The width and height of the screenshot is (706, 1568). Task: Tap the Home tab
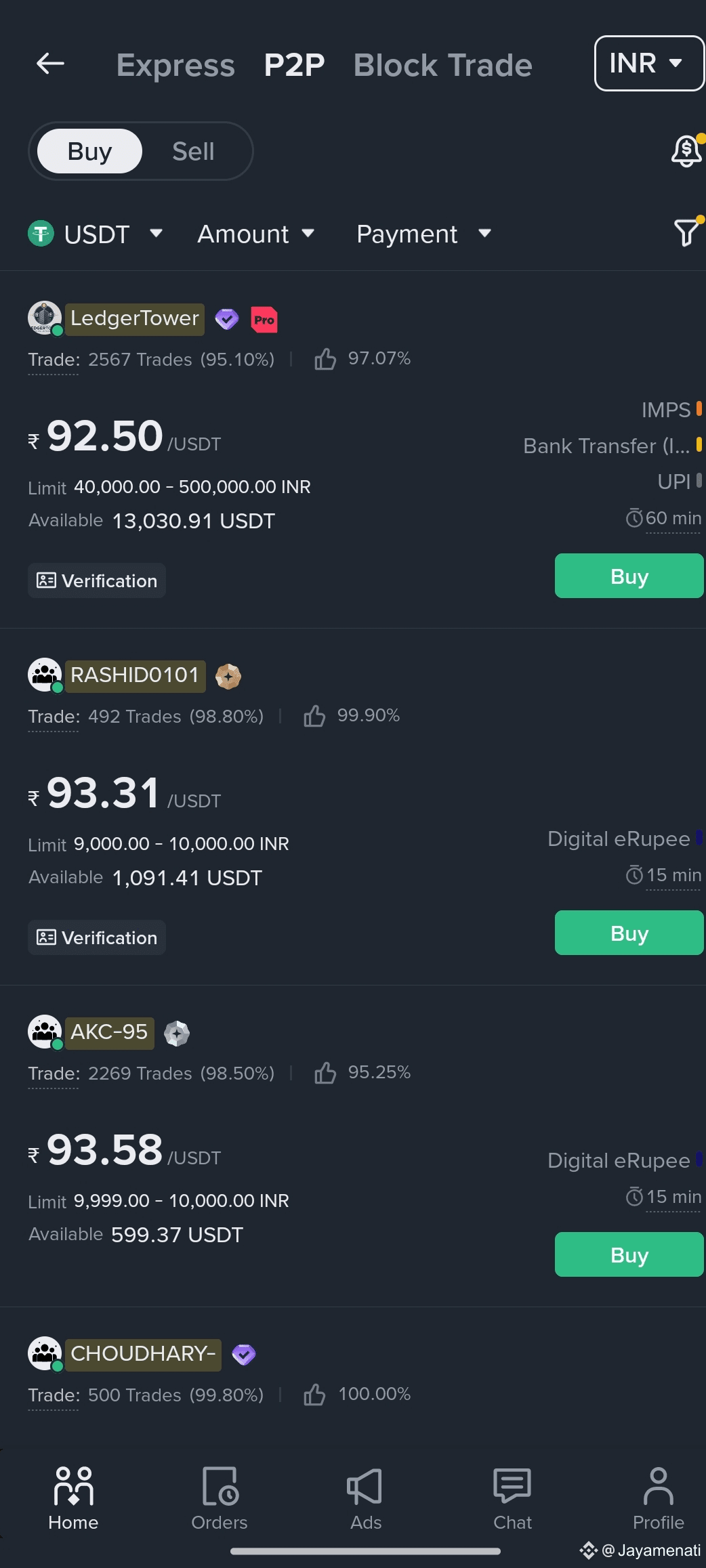[73, 1499]
